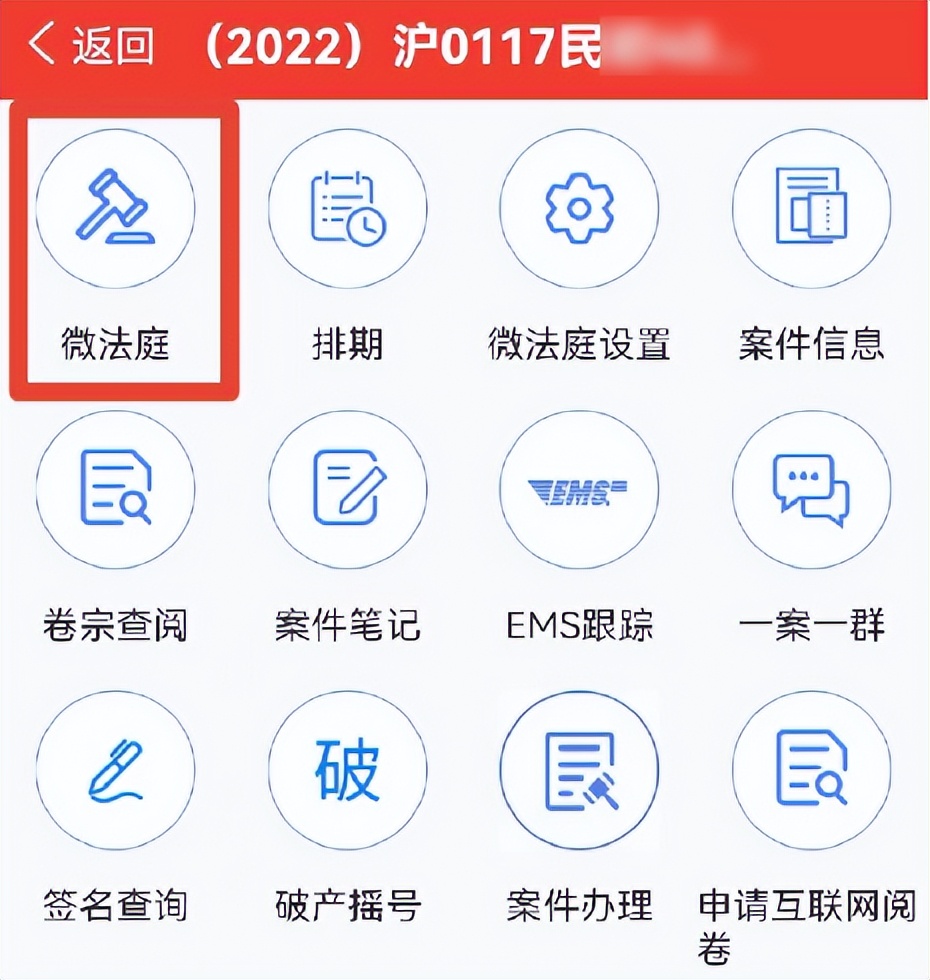
Task: Select the case number title in header
Action: [400, 44]
